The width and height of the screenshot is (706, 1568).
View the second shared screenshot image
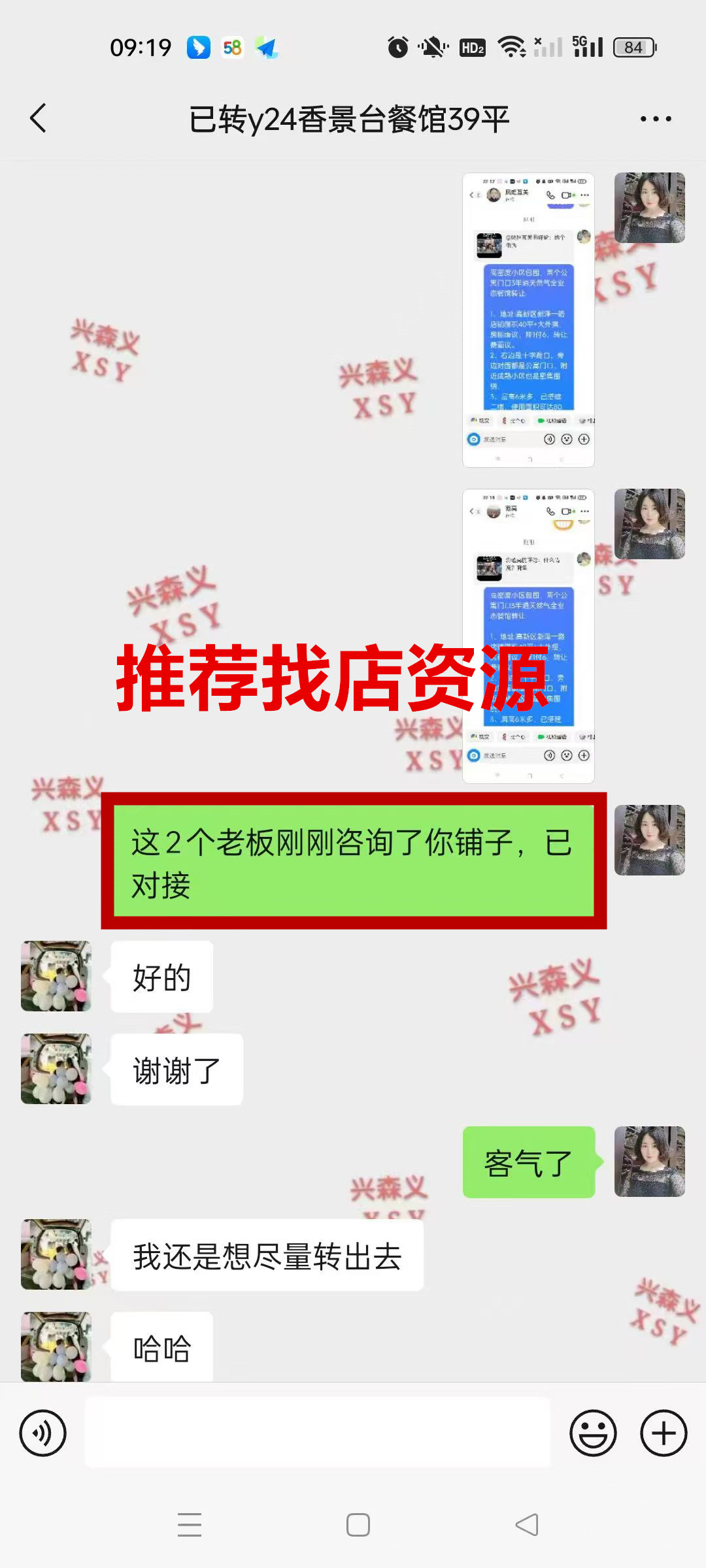528,636
